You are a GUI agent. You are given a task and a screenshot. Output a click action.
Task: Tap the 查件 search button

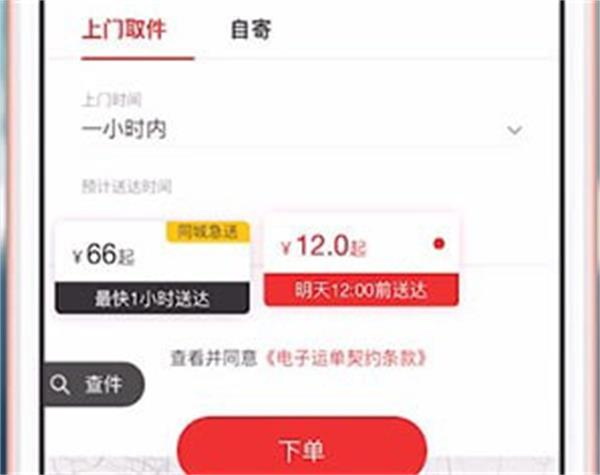pos(90,383)
